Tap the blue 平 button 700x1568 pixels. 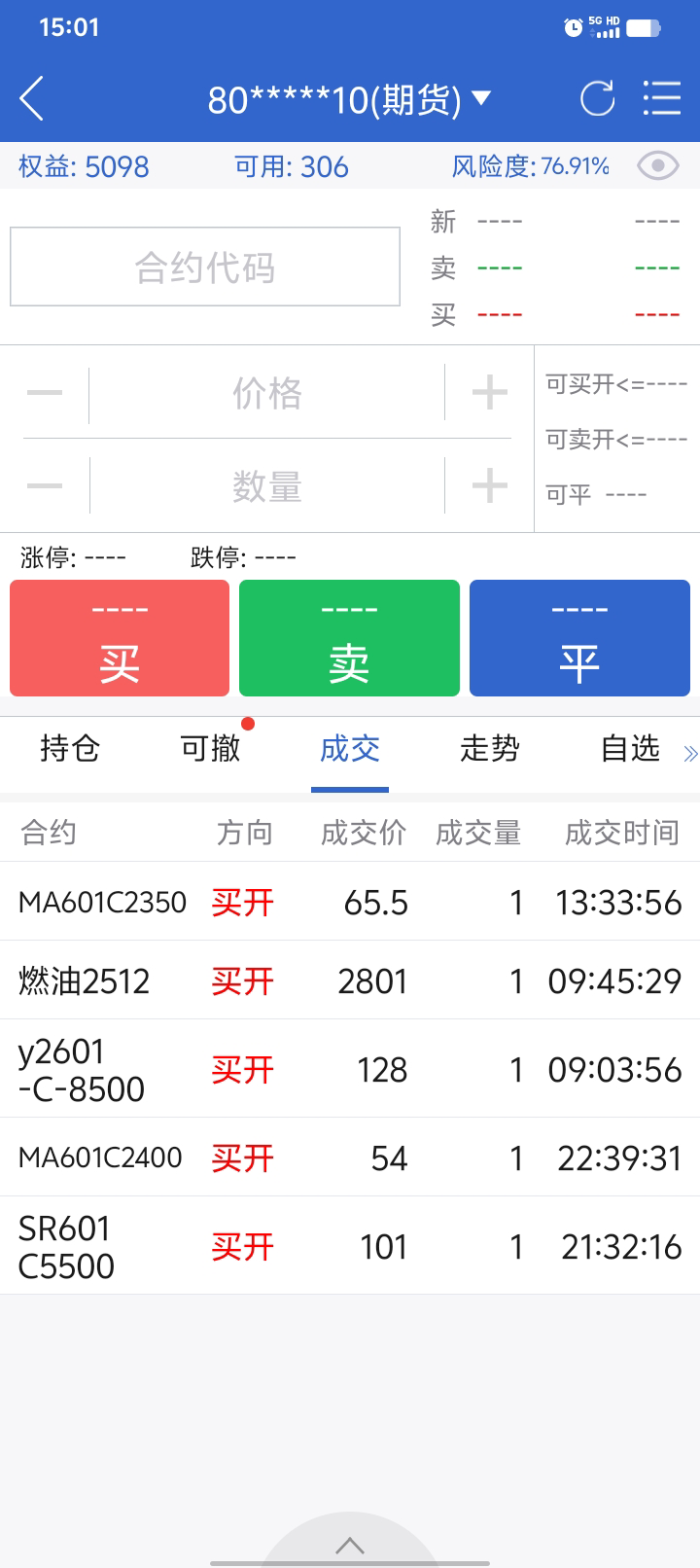click(x=579, y=638)
